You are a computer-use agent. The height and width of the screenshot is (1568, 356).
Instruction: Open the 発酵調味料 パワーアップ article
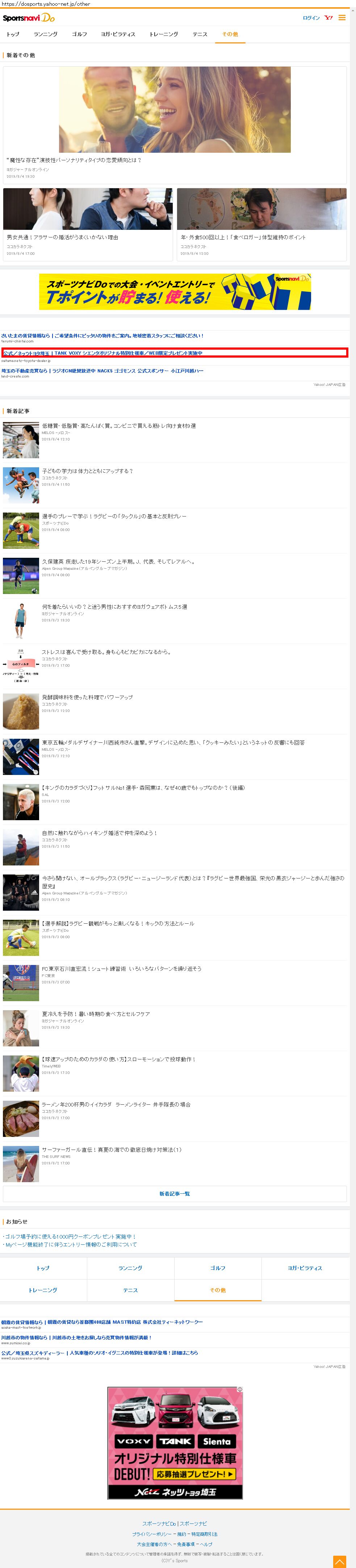pyautogui.click(x=87, y=697)
